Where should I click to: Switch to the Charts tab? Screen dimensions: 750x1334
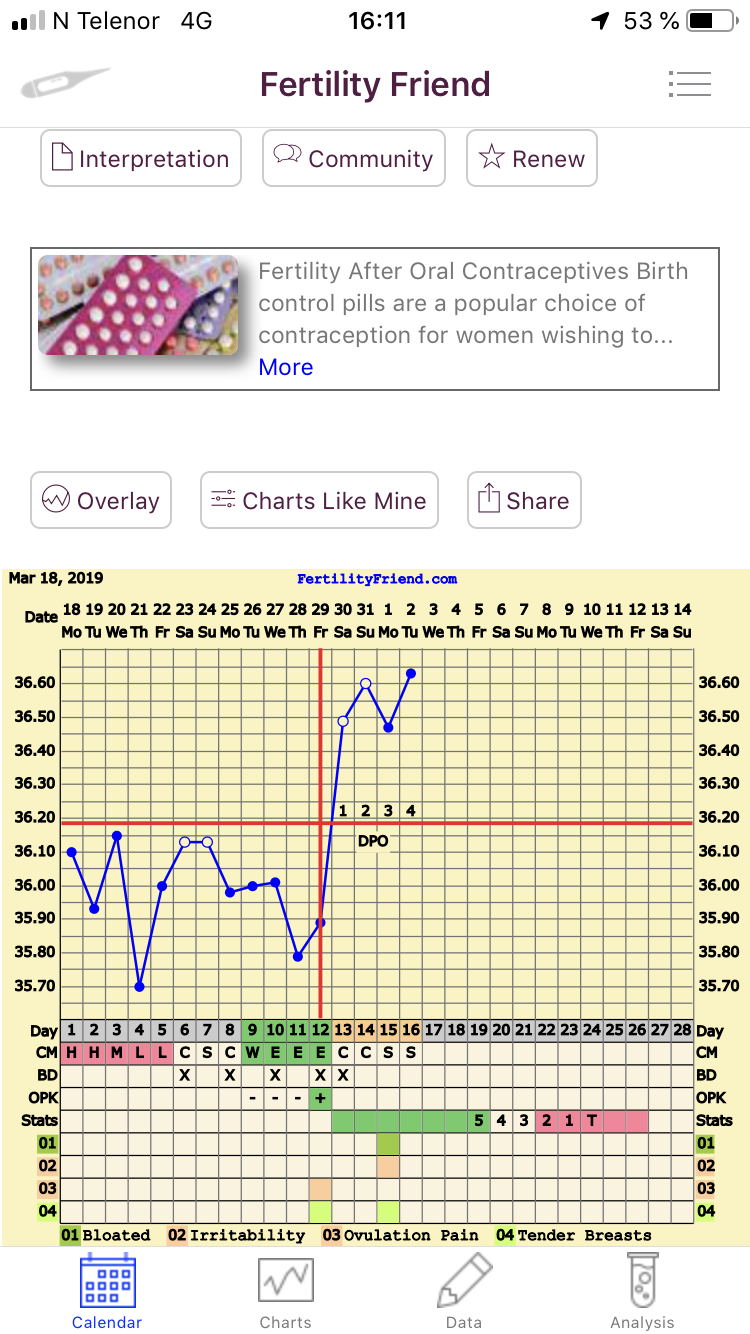coord(286,1291)
